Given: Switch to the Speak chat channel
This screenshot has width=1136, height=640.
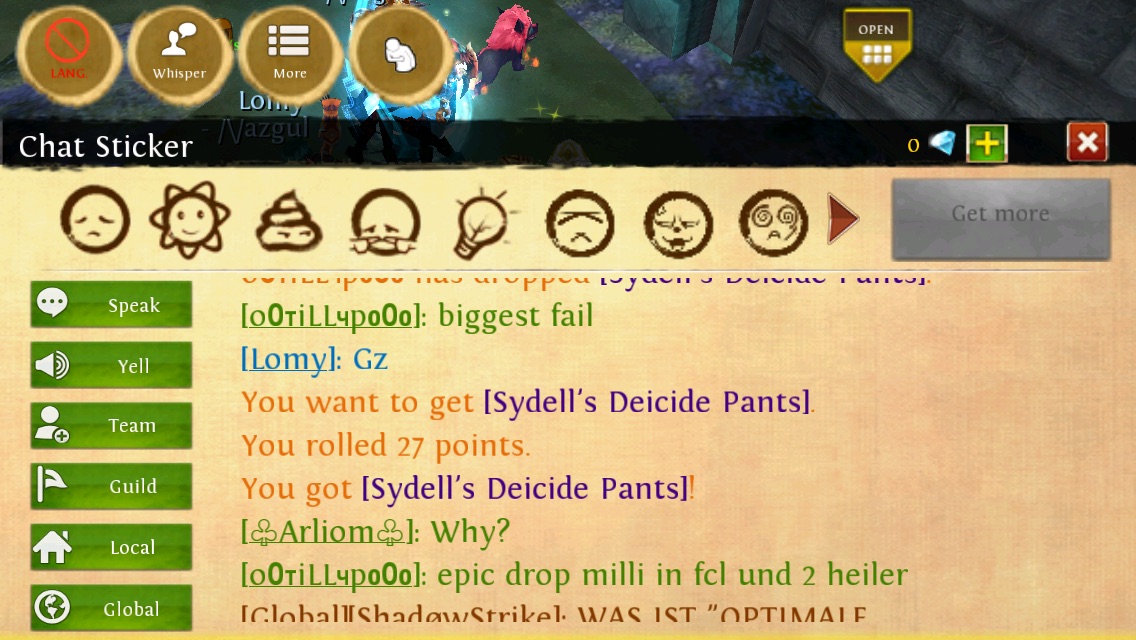Looking at the screenshot, I should tap(111, 305).
